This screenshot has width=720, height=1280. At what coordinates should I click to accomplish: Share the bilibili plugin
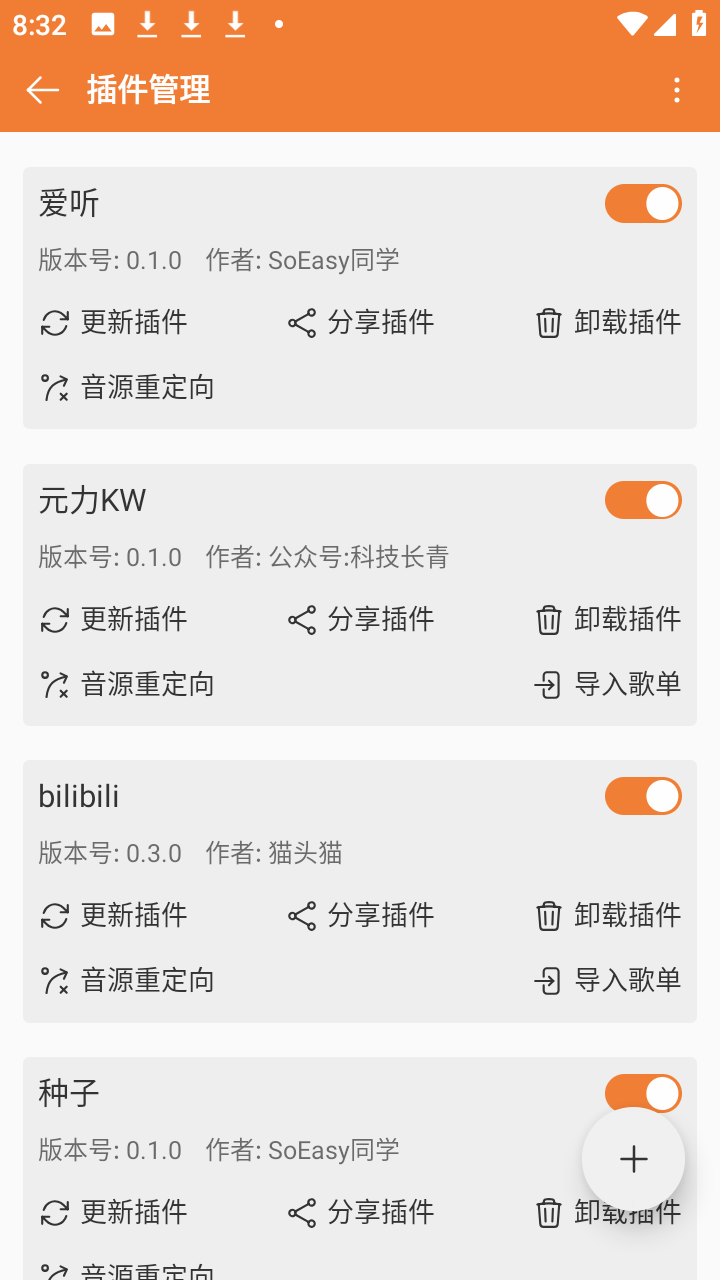click(x=361, y=915)
